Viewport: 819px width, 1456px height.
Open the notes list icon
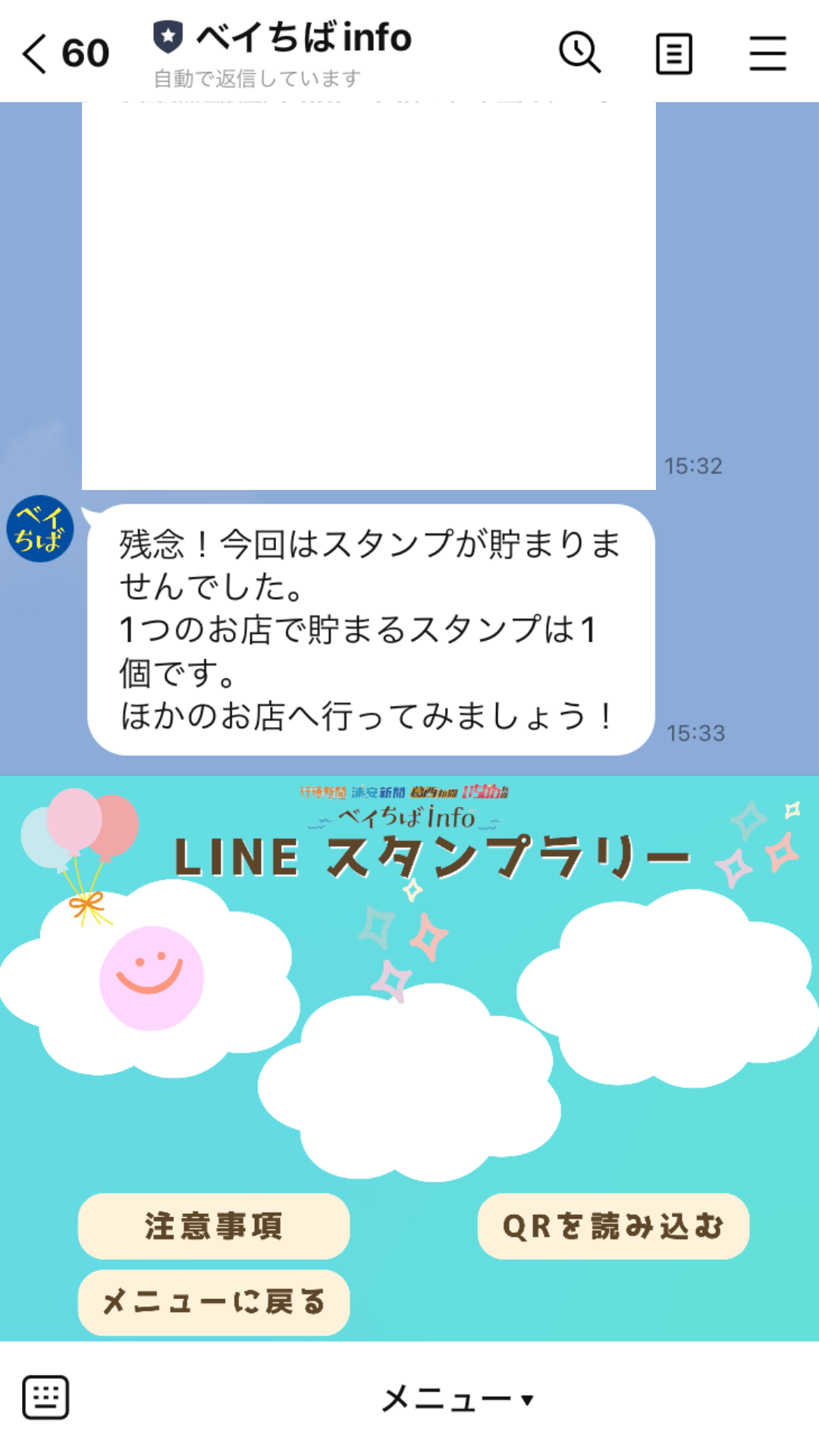point(673,54)
